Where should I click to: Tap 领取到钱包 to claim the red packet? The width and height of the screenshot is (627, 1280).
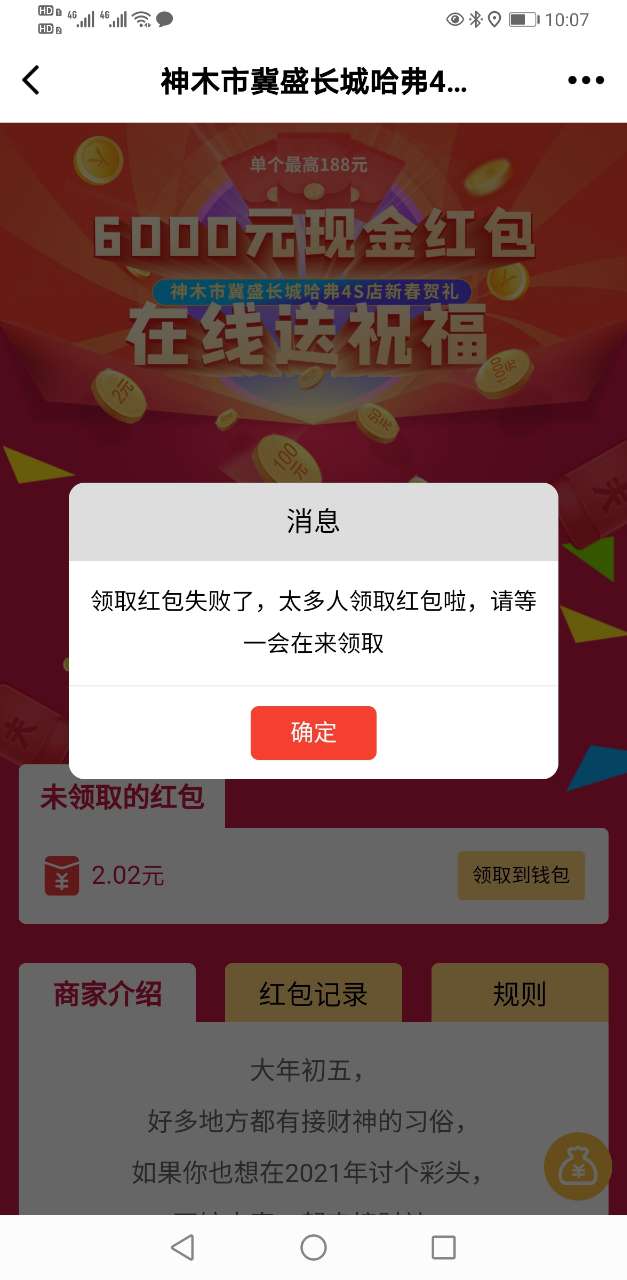tap(520, 876)
